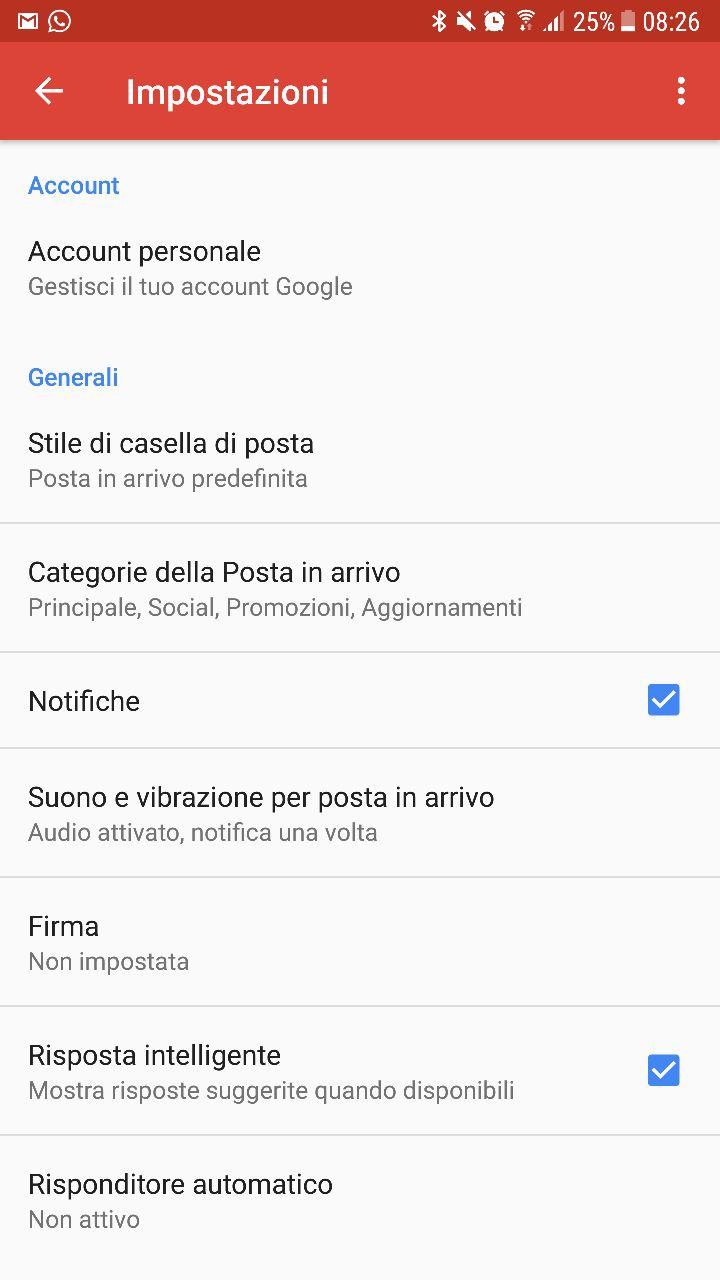Open Account personale settings
This screenshot has width=720, height=1280.
(360, 268)
